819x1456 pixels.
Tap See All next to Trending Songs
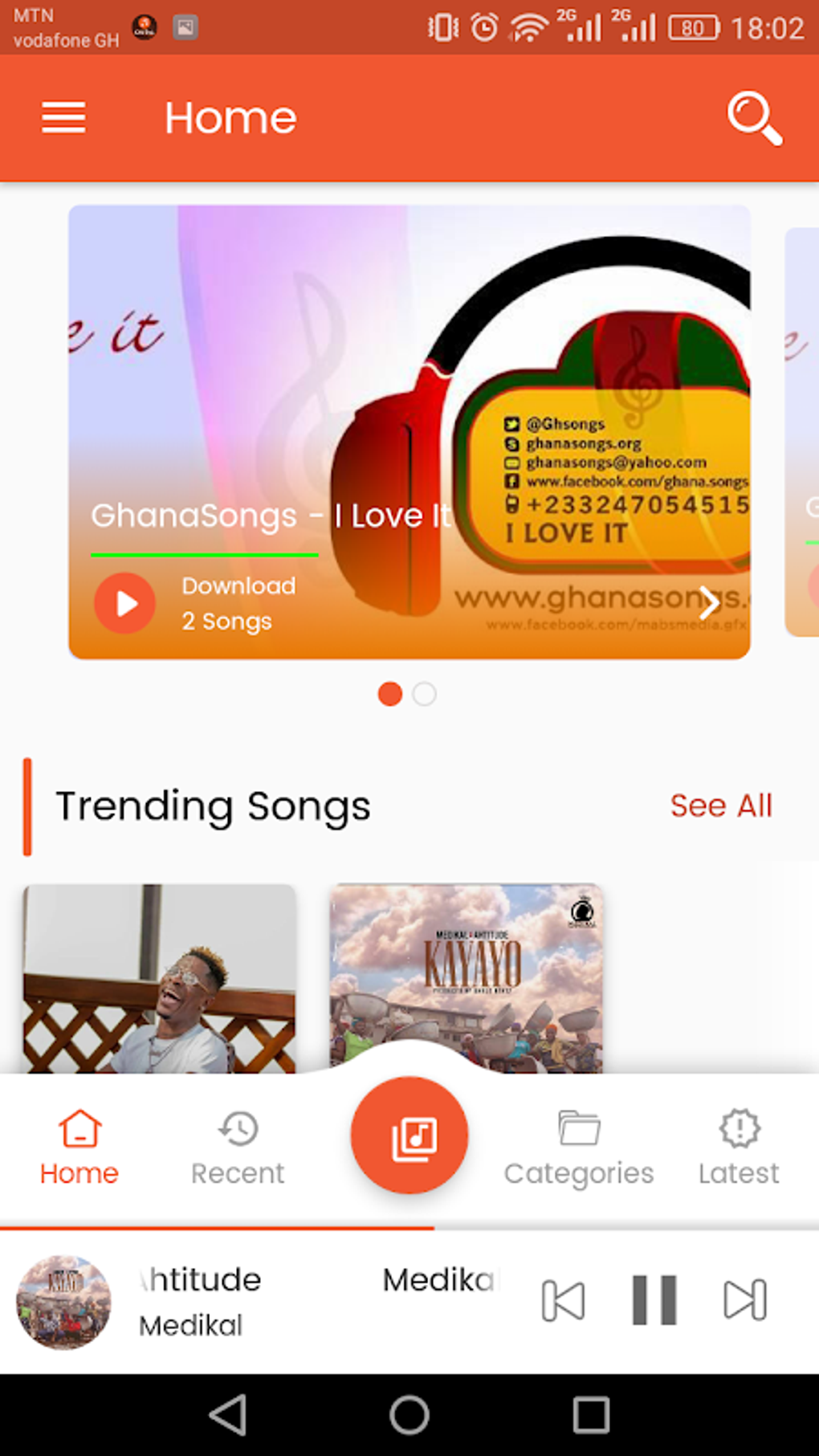point(720,805)
